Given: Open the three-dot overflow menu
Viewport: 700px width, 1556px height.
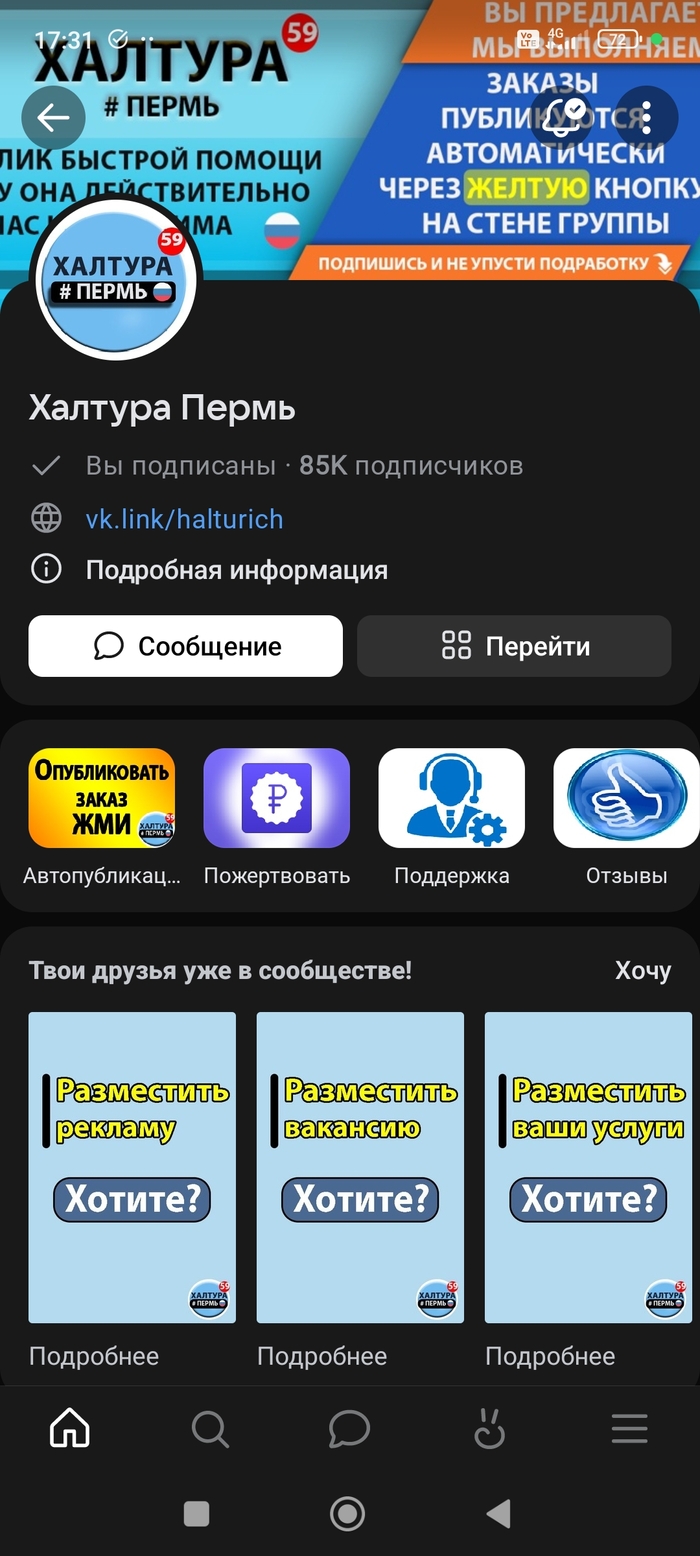Looking at the screenshot, I should click(647, 118).
